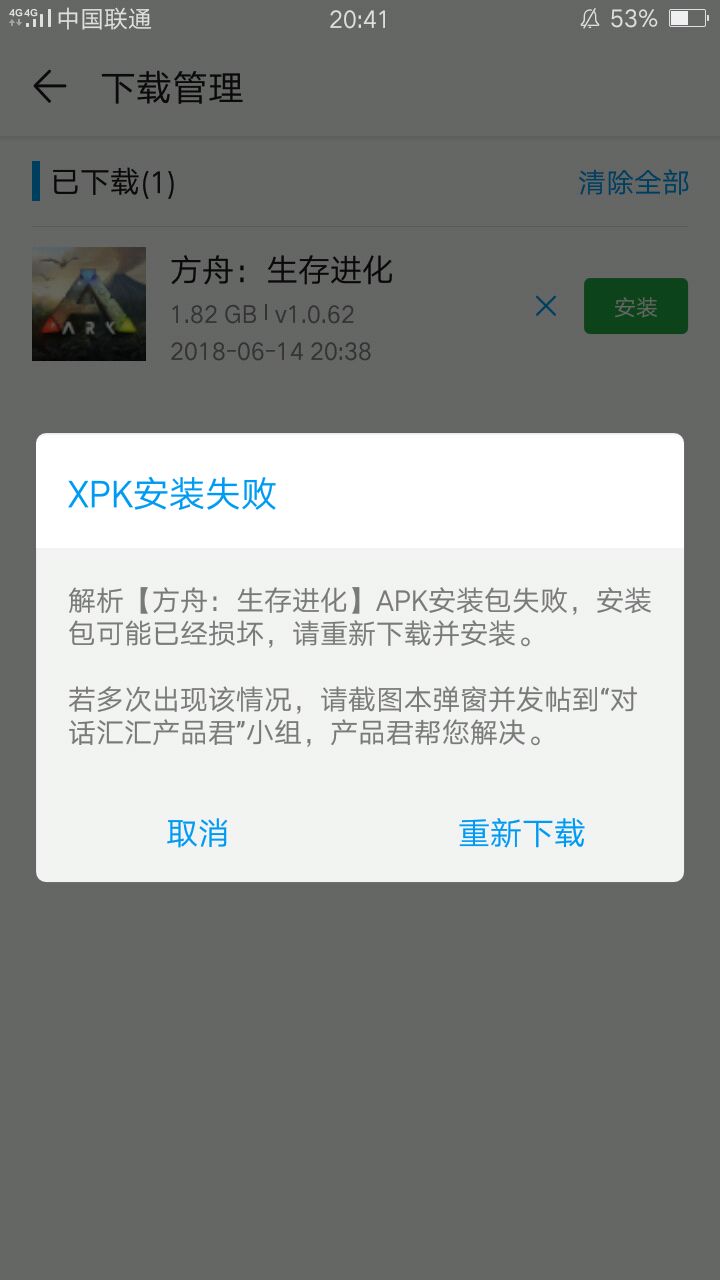Install 方舟：生存进化 with 安装 button
Image resolution: width=720 pixels, height=1280 pixels.
[x=635, y=306]
